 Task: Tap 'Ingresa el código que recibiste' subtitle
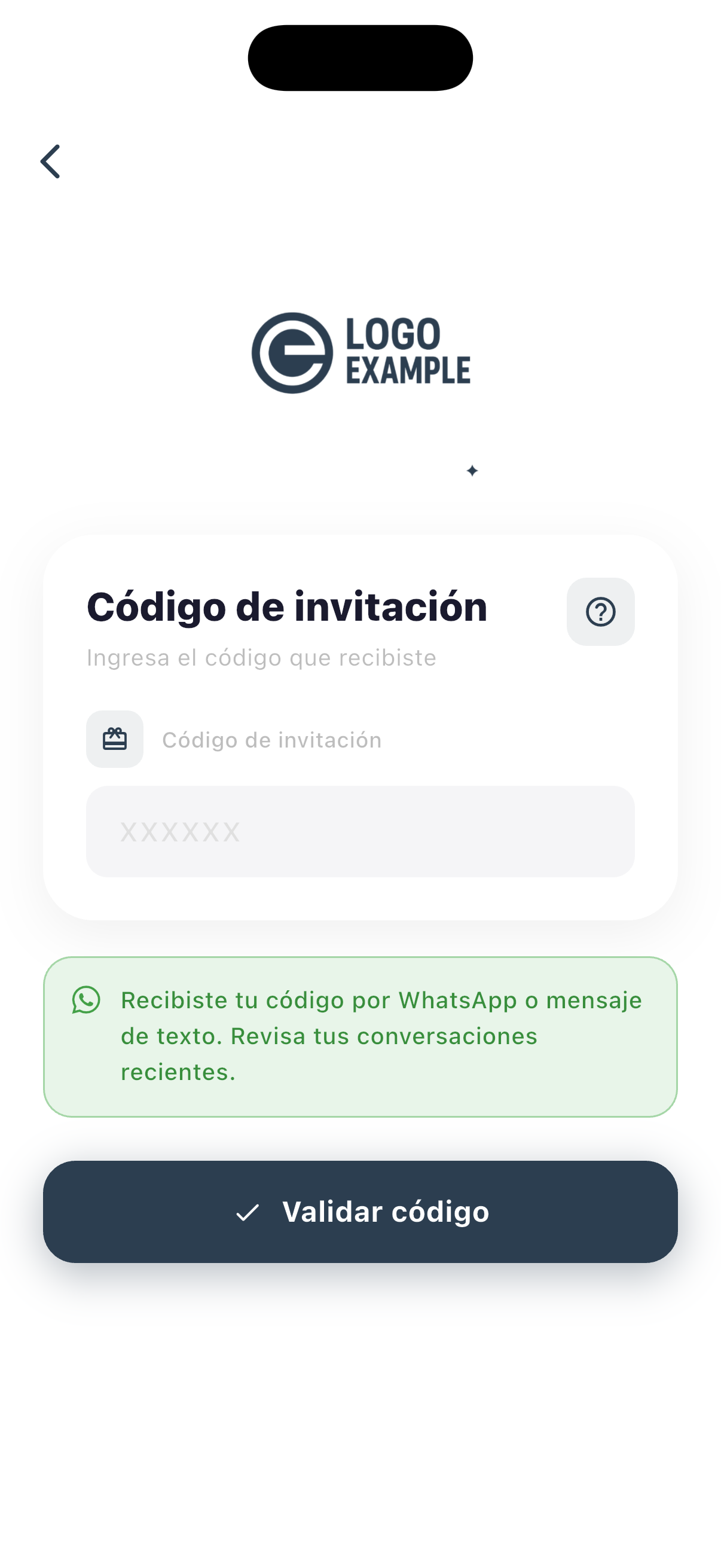coord(262,657)
